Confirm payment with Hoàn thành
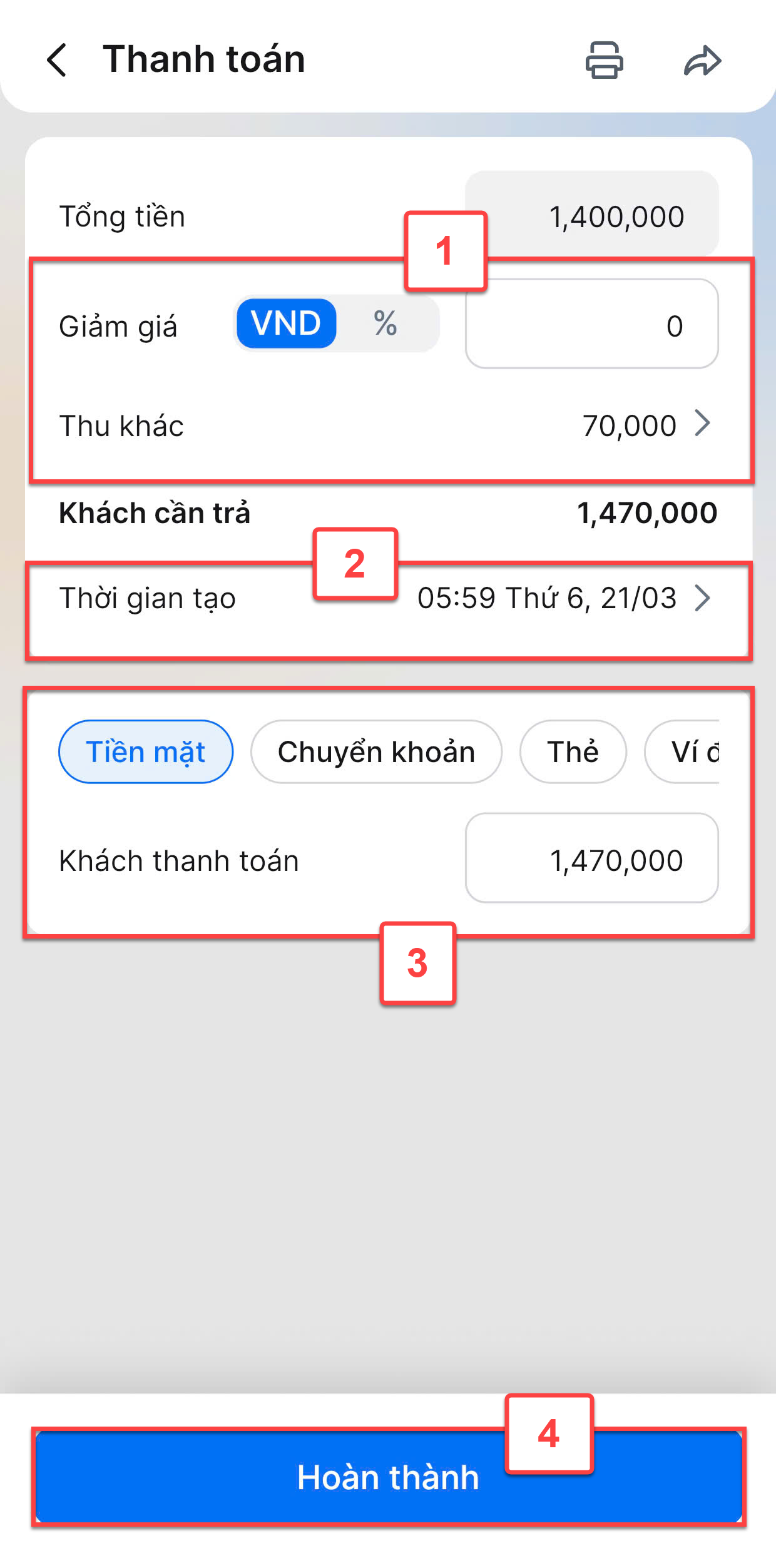Viewport: 776px width, 1568px height. (x=388, y=1477)
